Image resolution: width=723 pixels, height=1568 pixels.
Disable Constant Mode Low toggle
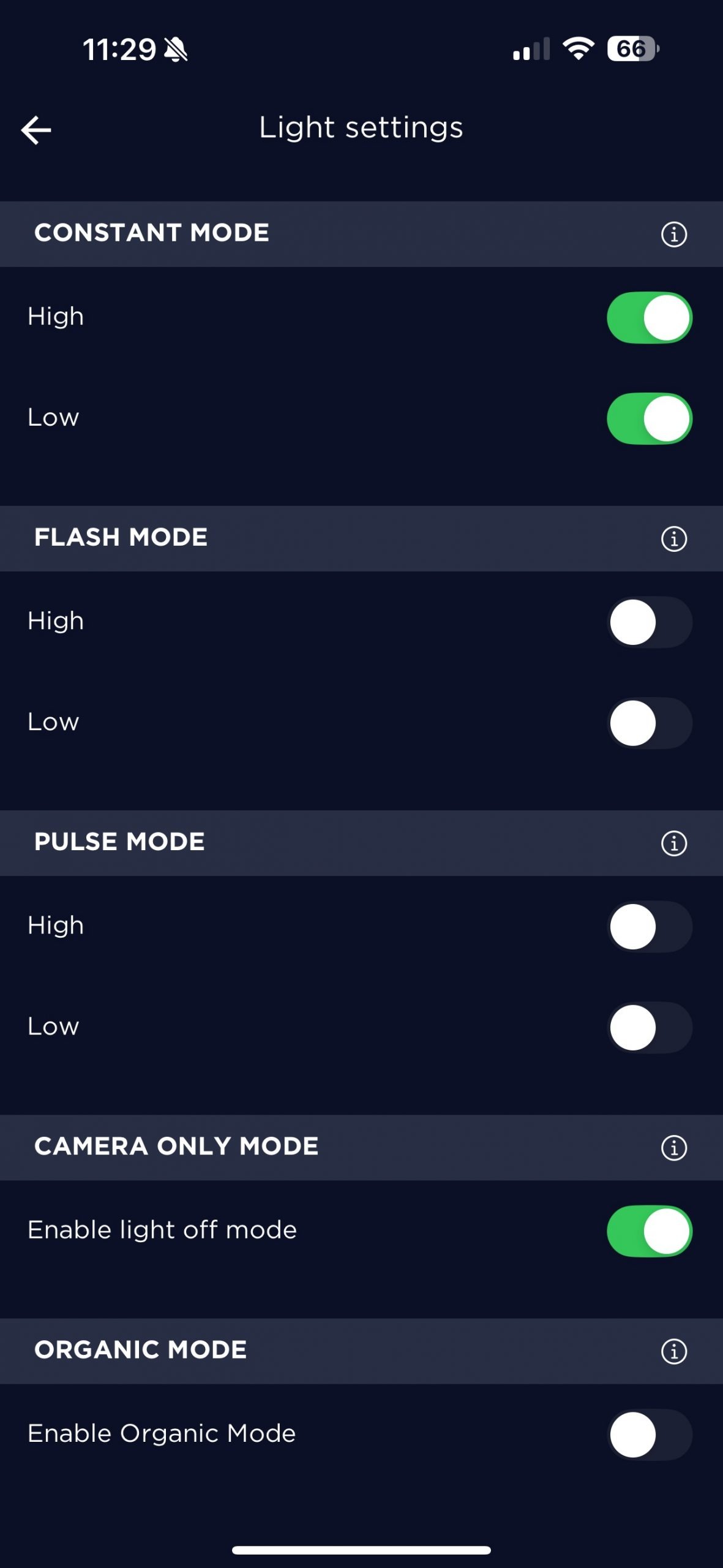(649, 418)
